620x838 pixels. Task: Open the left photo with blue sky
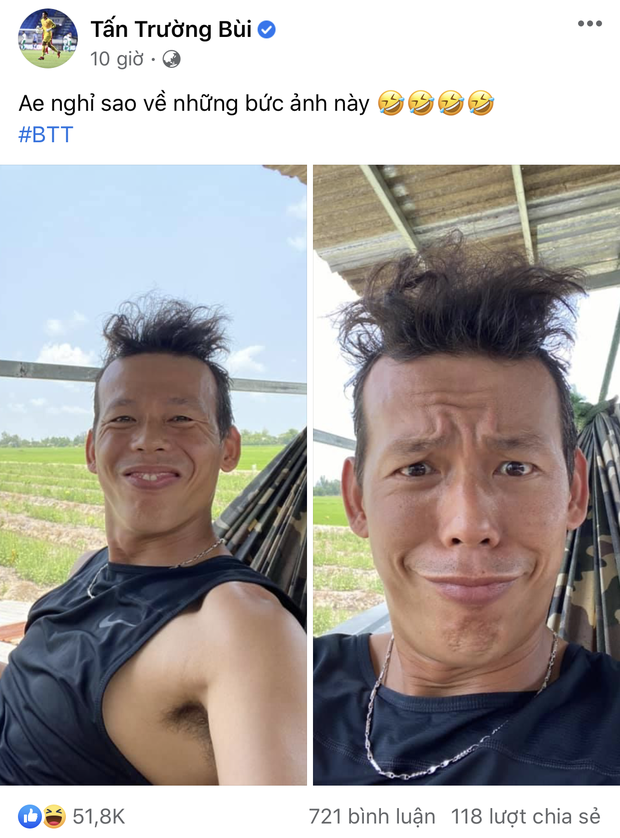click(154, 475)
